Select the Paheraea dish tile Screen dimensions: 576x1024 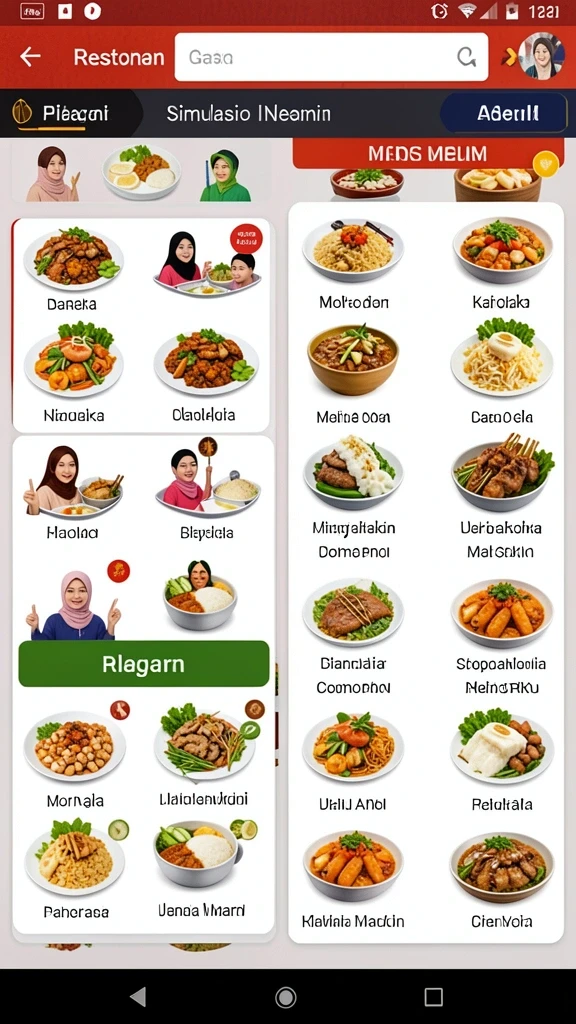[76, 870]
